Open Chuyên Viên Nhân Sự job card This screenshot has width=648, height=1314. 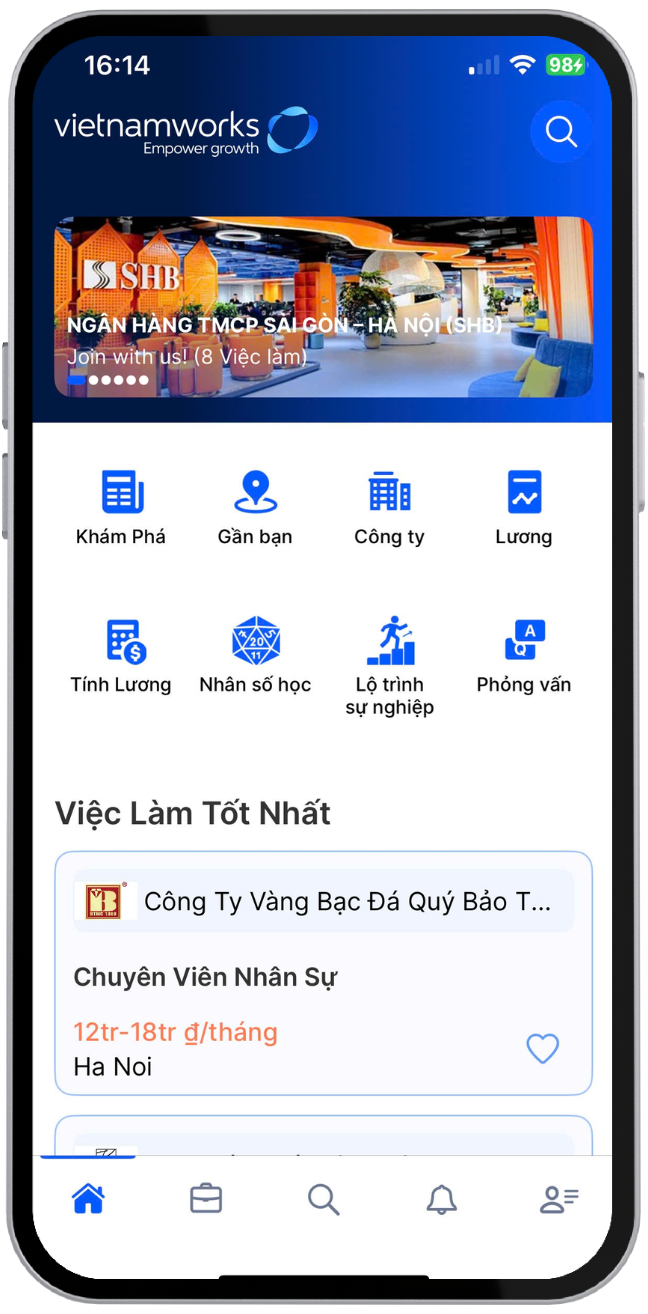[300, 977]
